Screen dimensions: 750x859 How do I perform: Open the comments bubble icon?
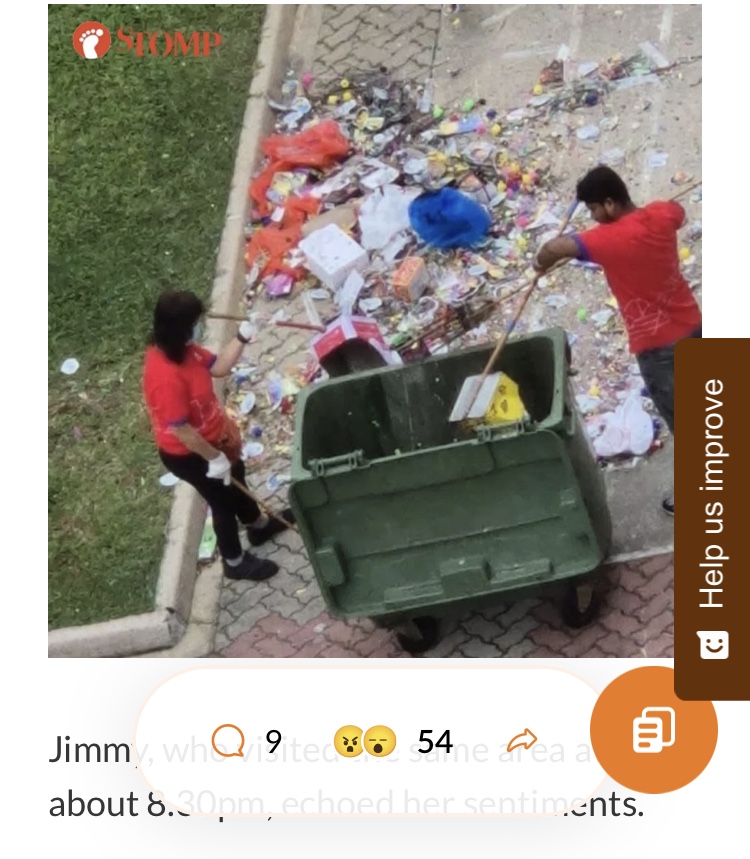coord(229,741)
